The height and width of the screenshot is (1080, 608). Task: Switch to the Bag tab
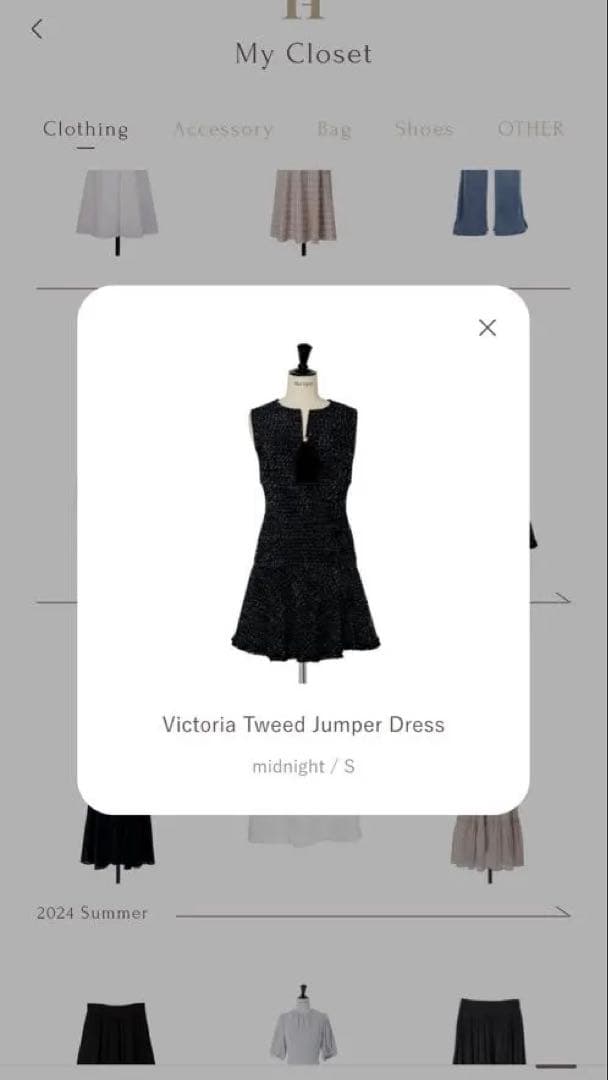tap(334, 129)
